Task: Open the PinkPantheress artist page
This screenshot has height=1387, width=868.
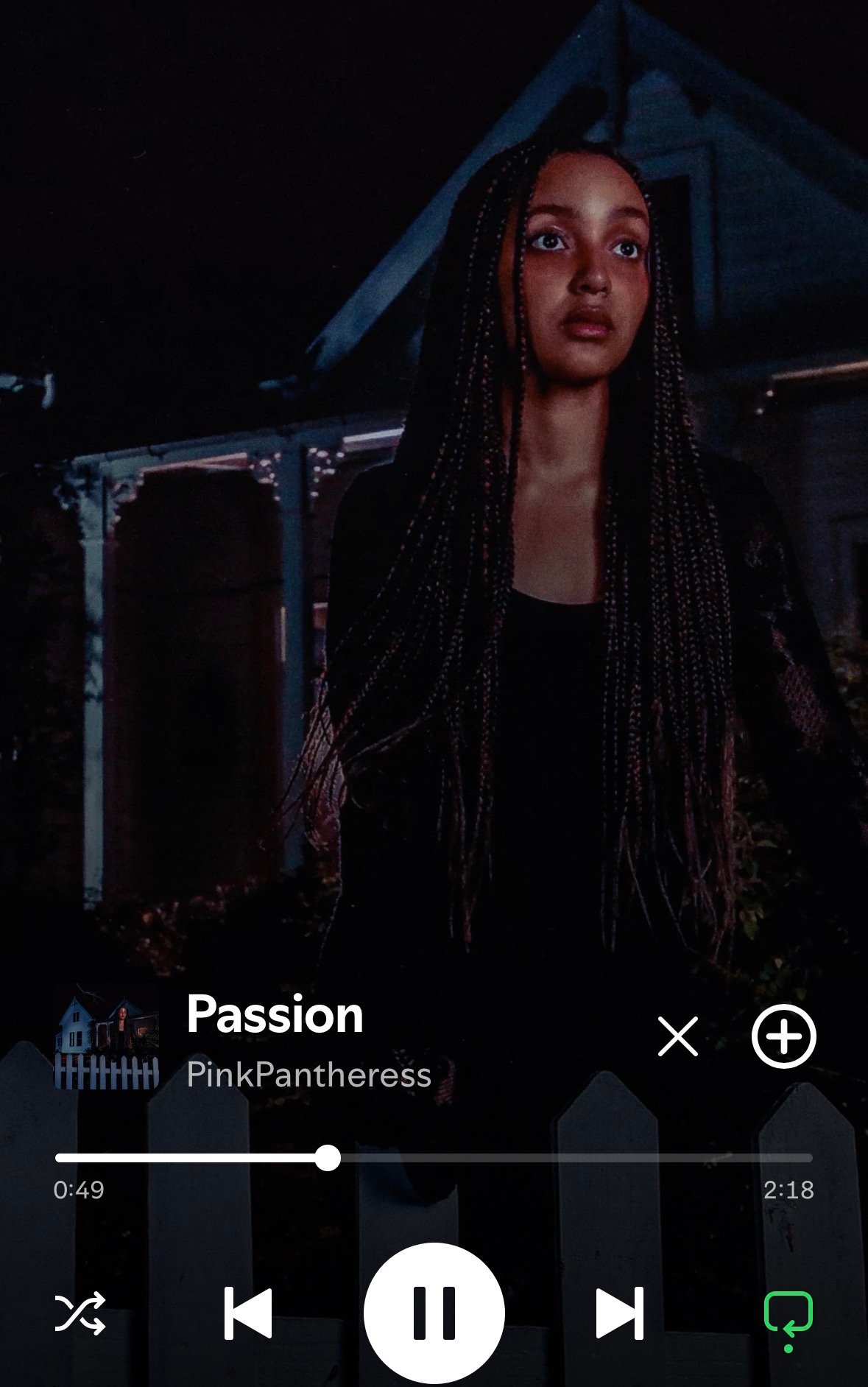Action: (308, 1075)
